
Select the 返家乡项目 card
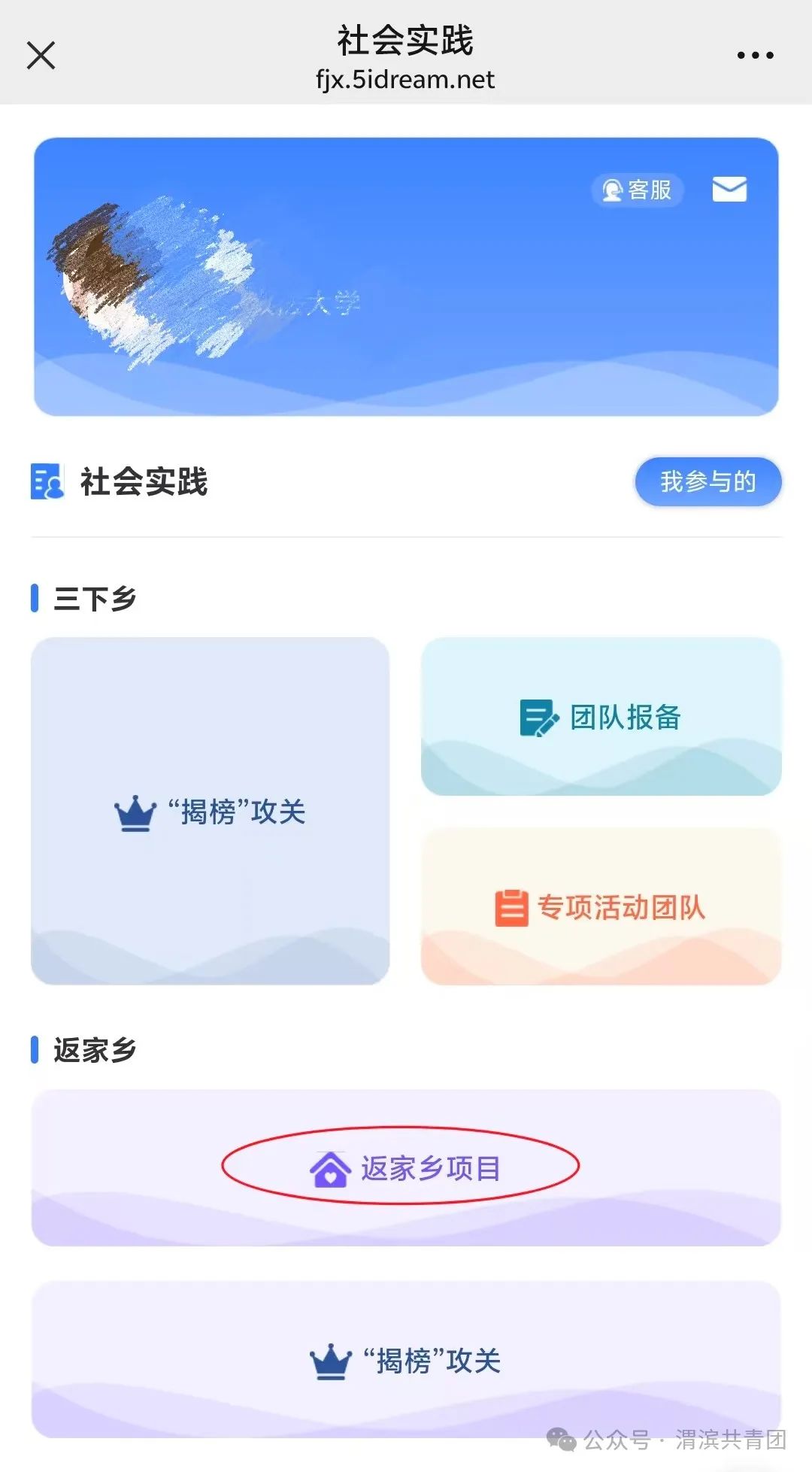pos(405,1167)
